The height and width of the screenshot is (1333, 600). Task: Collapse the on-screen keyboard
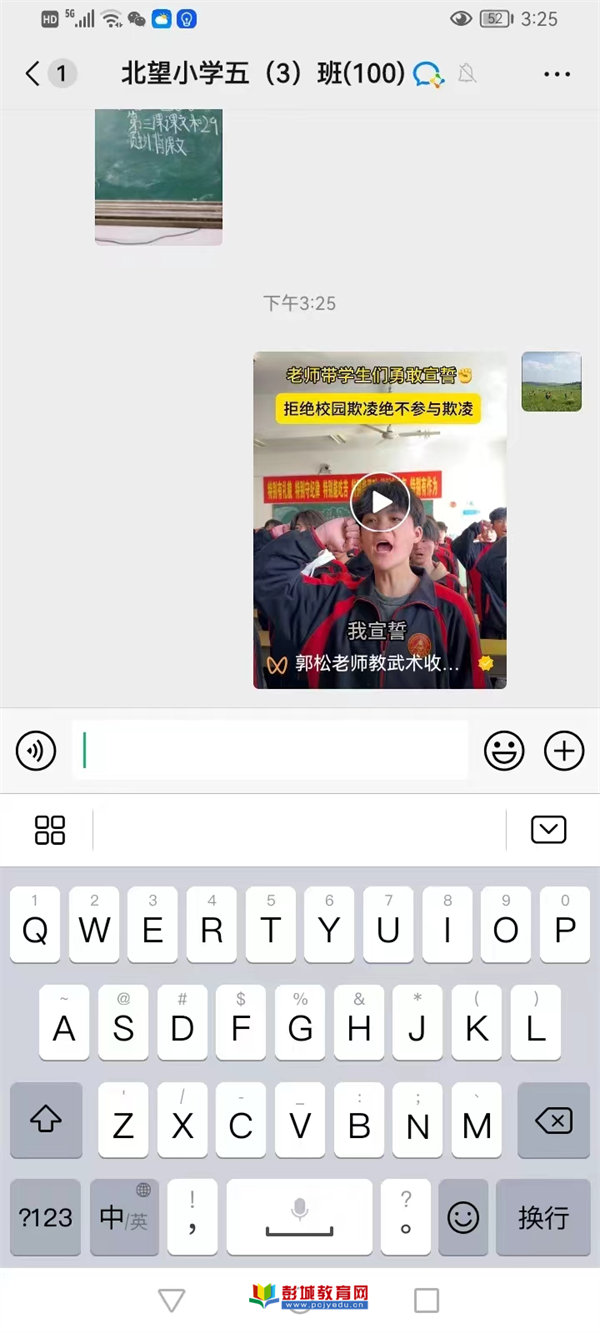click(549, 830)
